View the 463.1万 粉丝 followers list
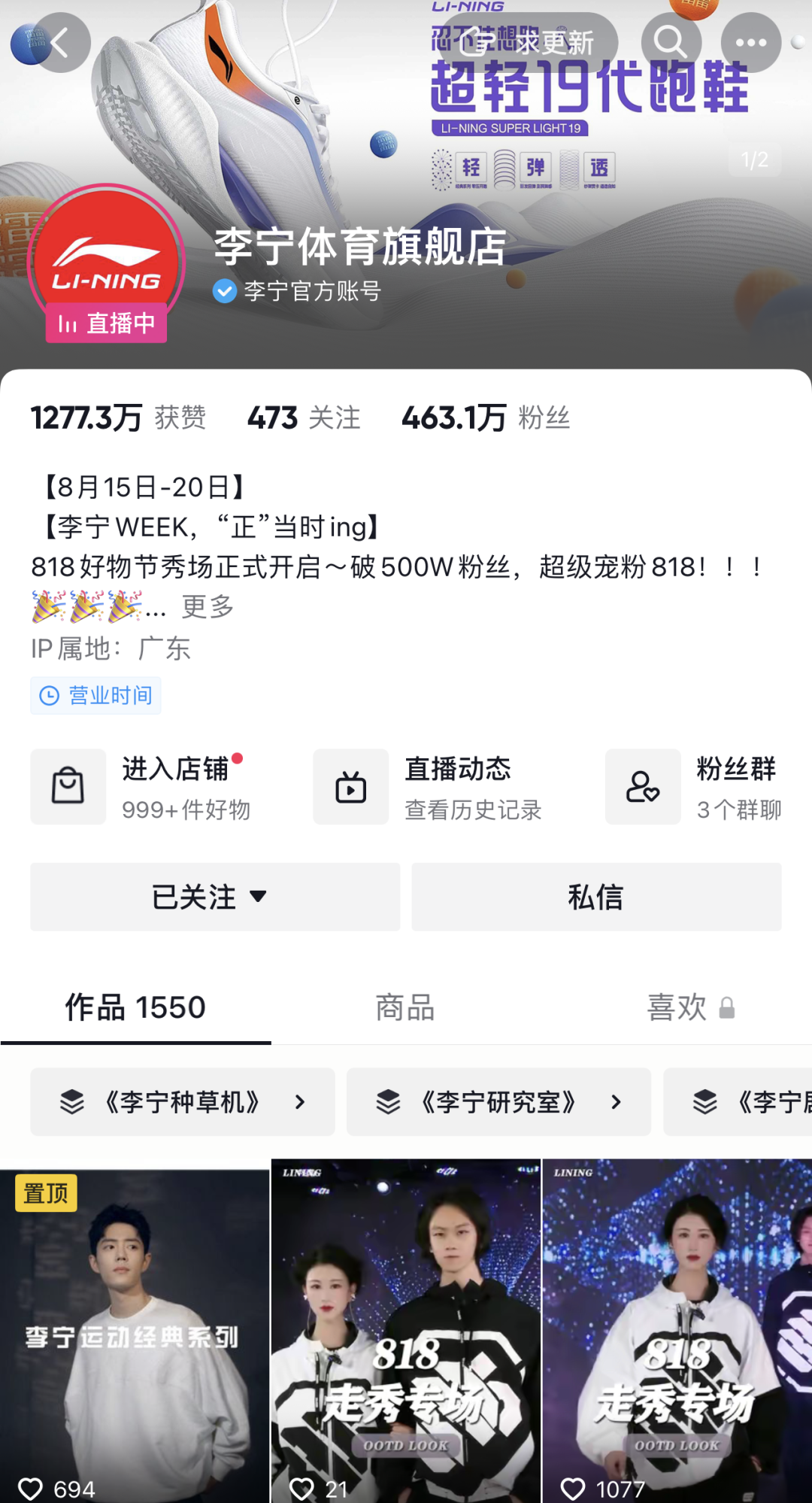The width and height of the screenshot is (812, 1503). coord(486,417)
